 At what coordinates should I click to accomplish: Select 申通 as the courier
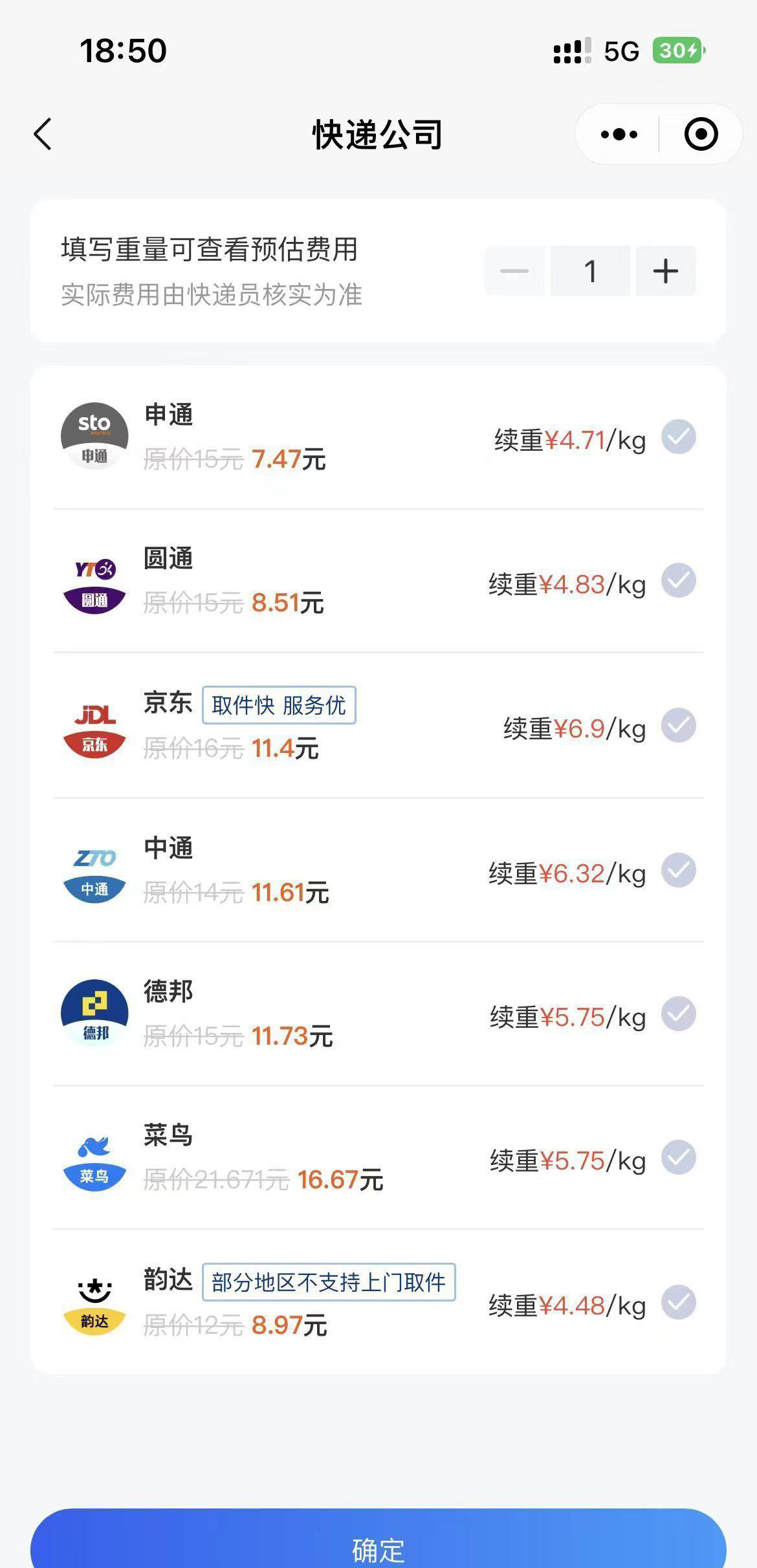(378, 437)
